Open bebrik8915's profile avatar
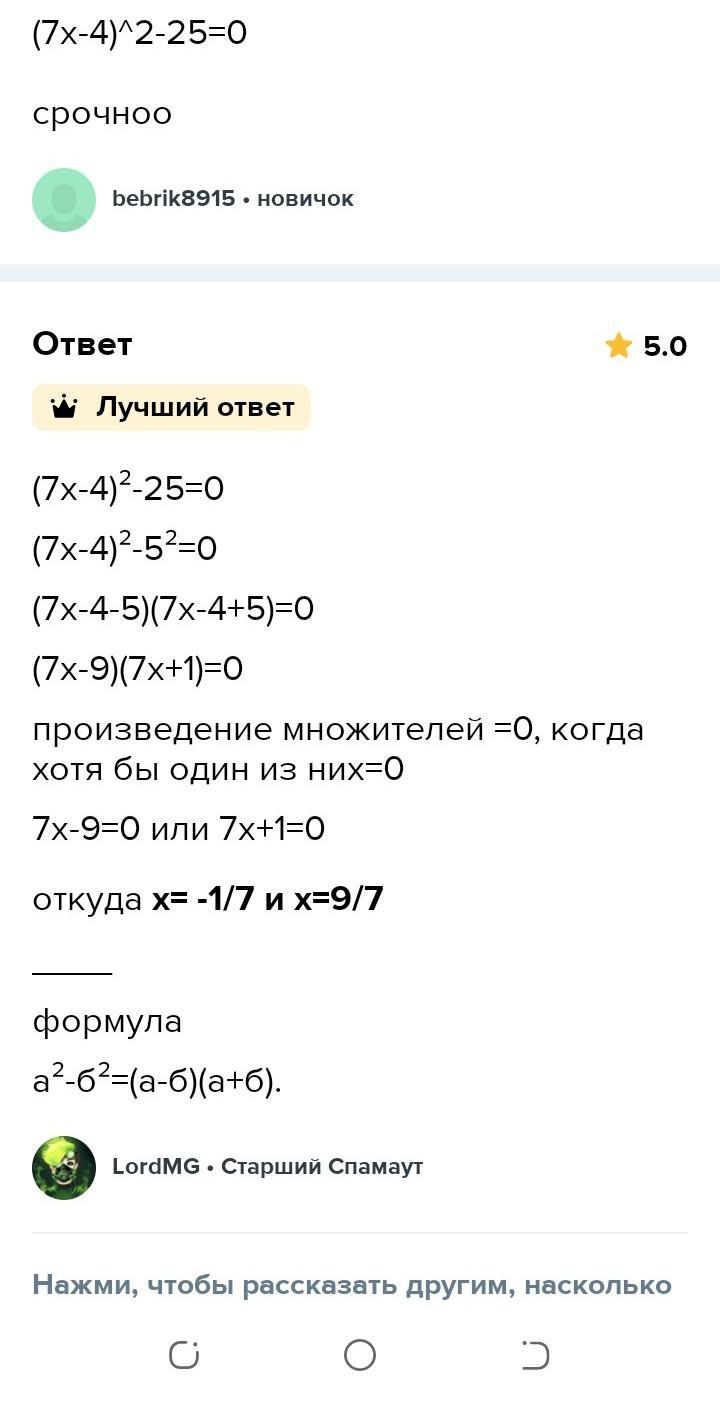 click(64, 199)
